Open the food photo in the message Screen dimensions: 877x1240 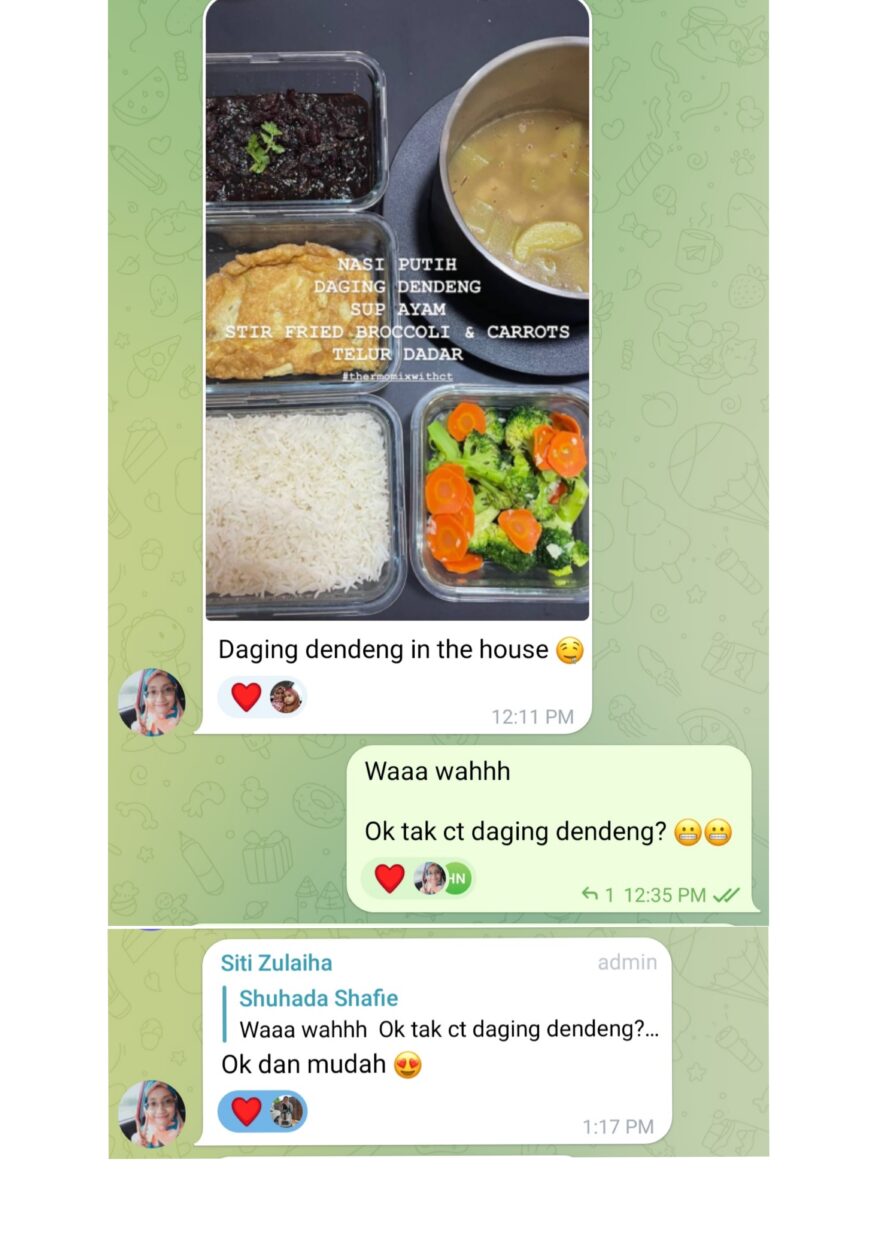[397, 310]
